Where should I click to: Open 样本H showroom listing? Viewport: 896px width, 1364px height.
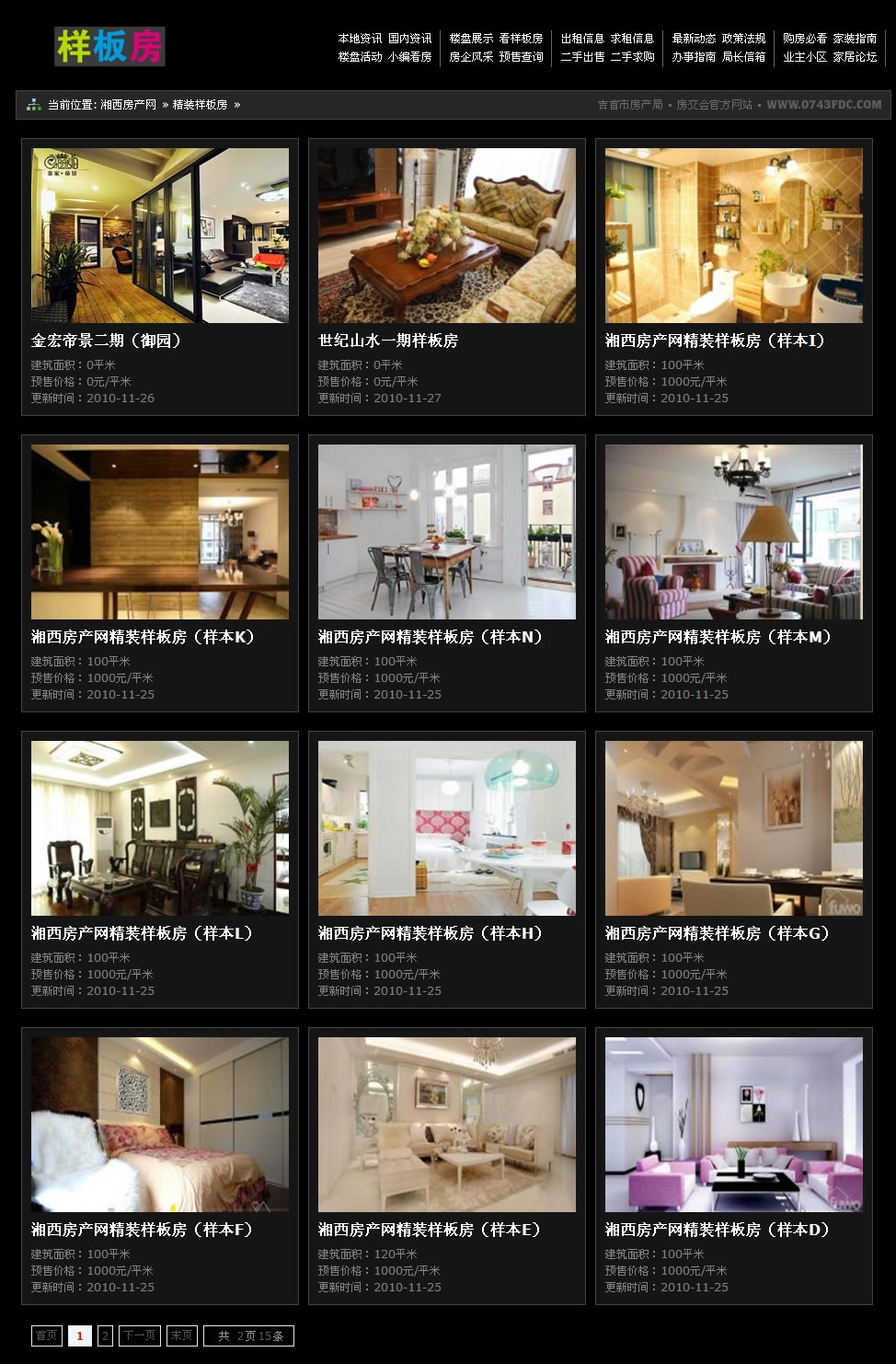431,933
